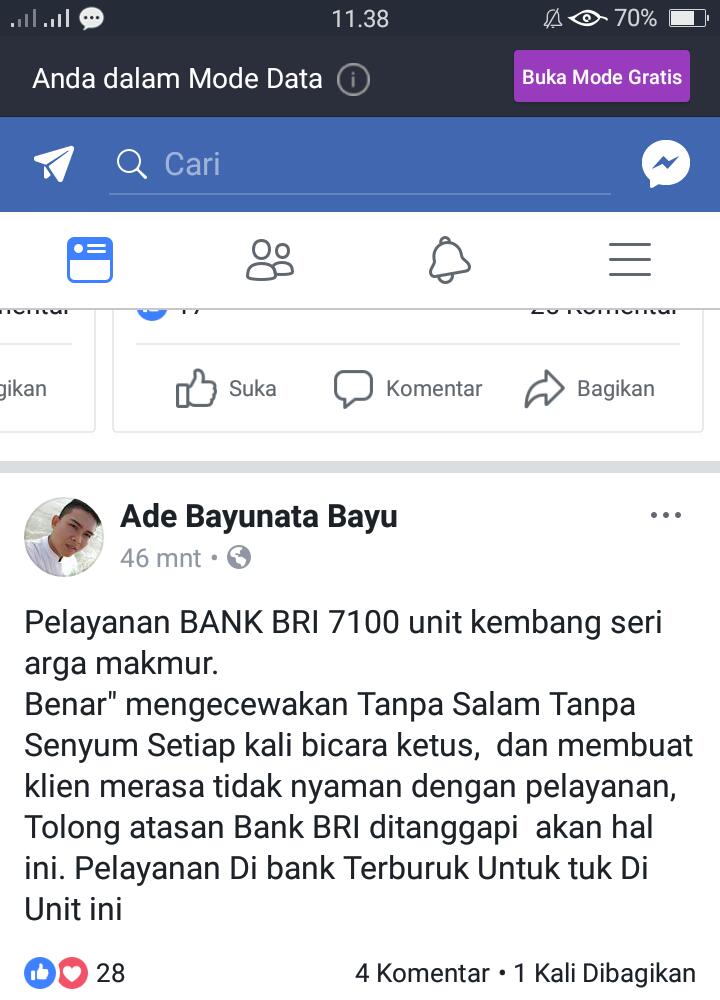Open Ade Bayunata Bayu's profile name
Viewport: 720px width, 1000px height.
[259, 516]
